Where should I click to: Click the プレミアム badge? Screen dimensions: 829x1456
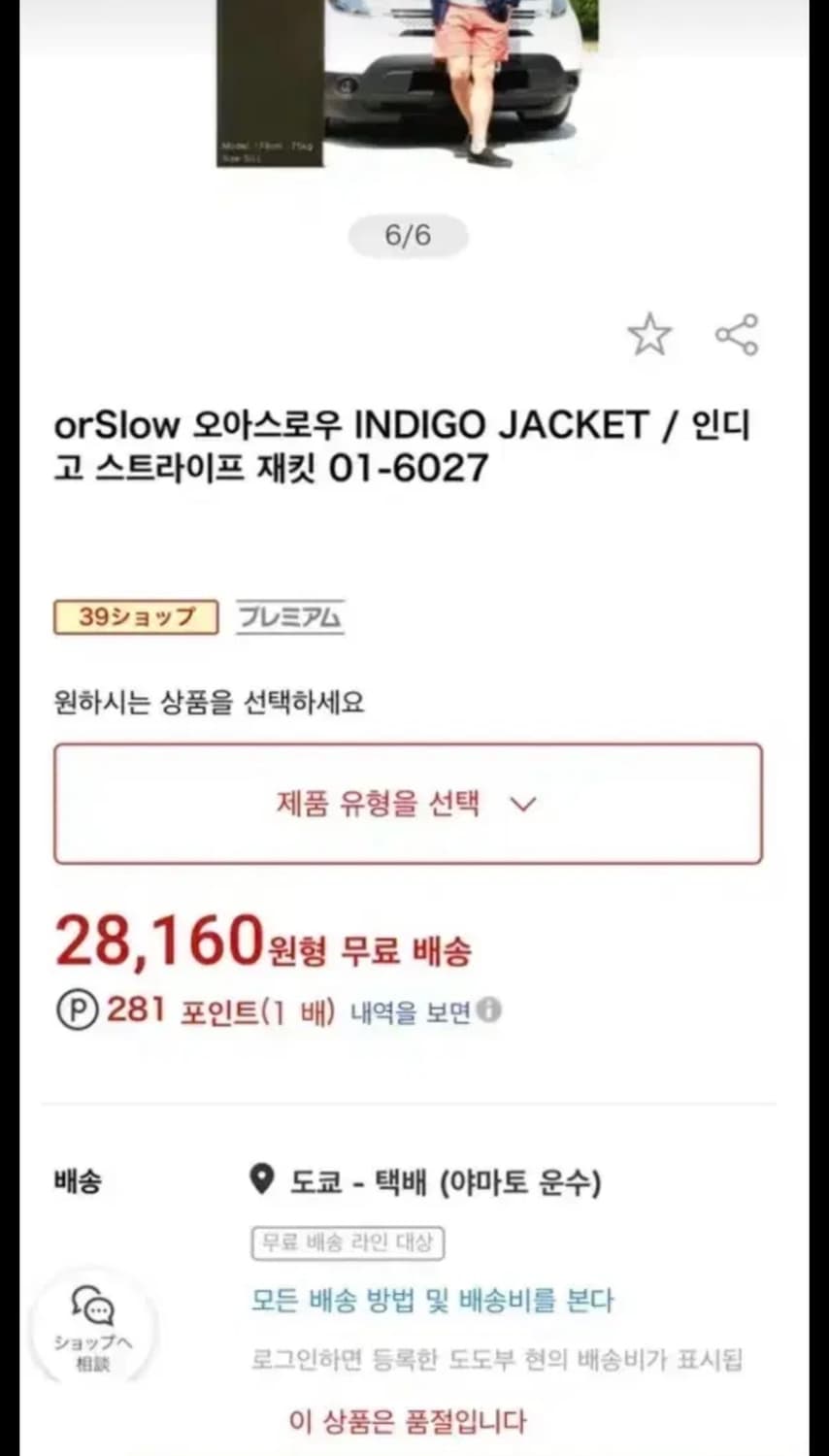click(x=289, y=615)
